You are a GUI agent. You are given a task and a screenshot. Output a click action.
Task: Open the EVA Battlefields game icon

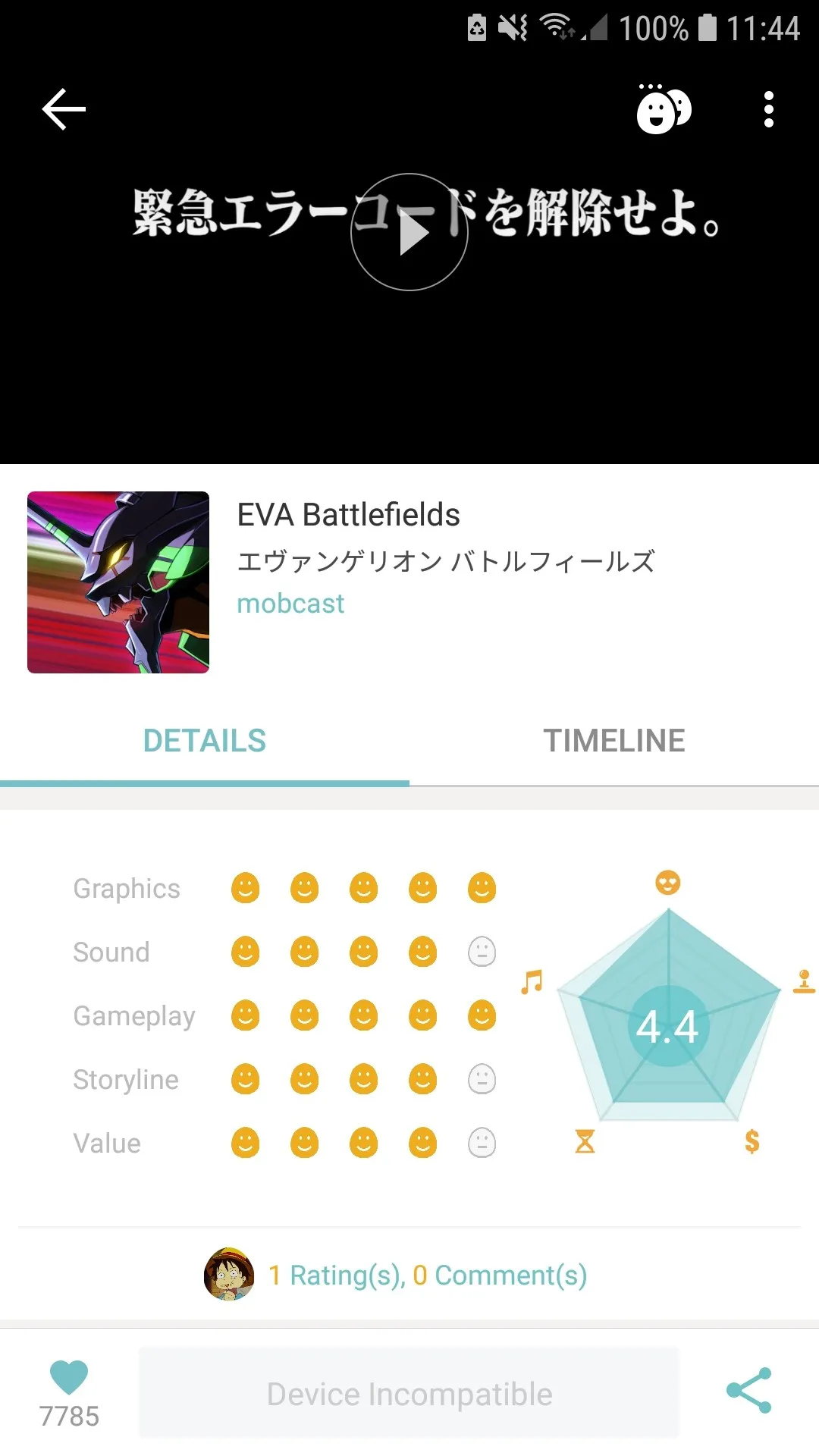pyautogui.click(x=118, y=582)
